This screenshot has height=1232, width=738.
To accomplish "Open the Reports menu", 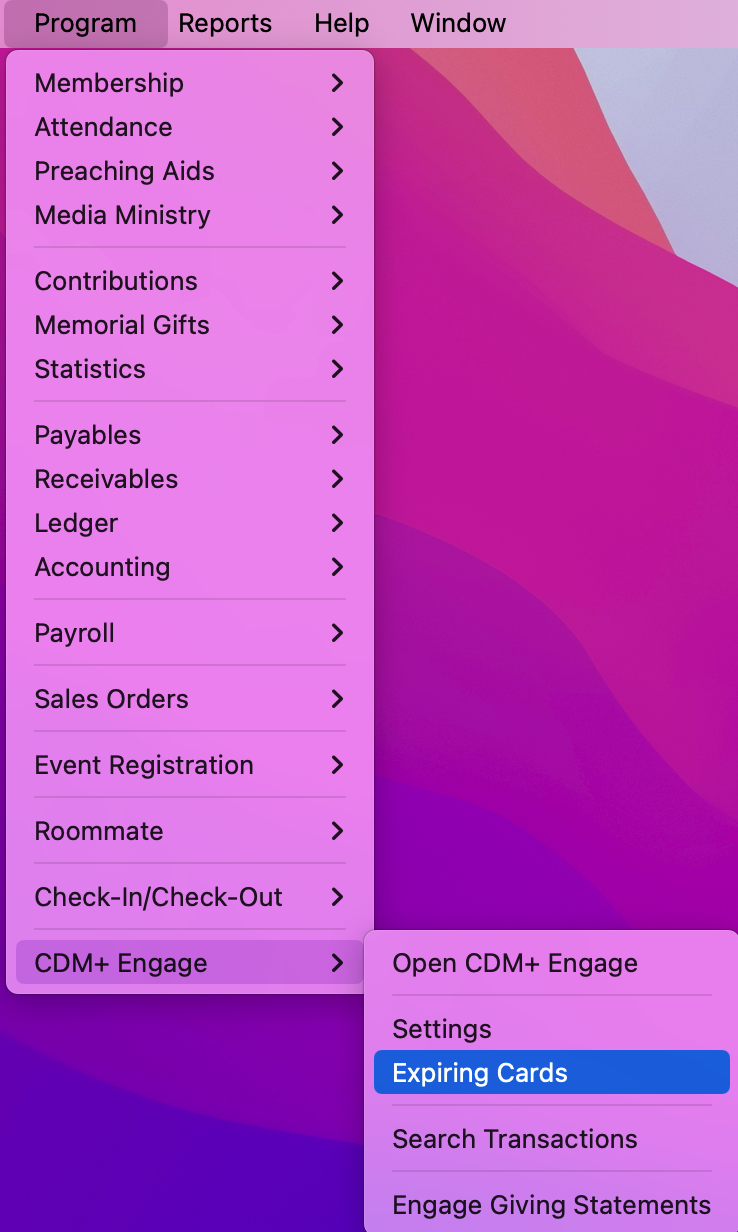I will click(225, 23).
